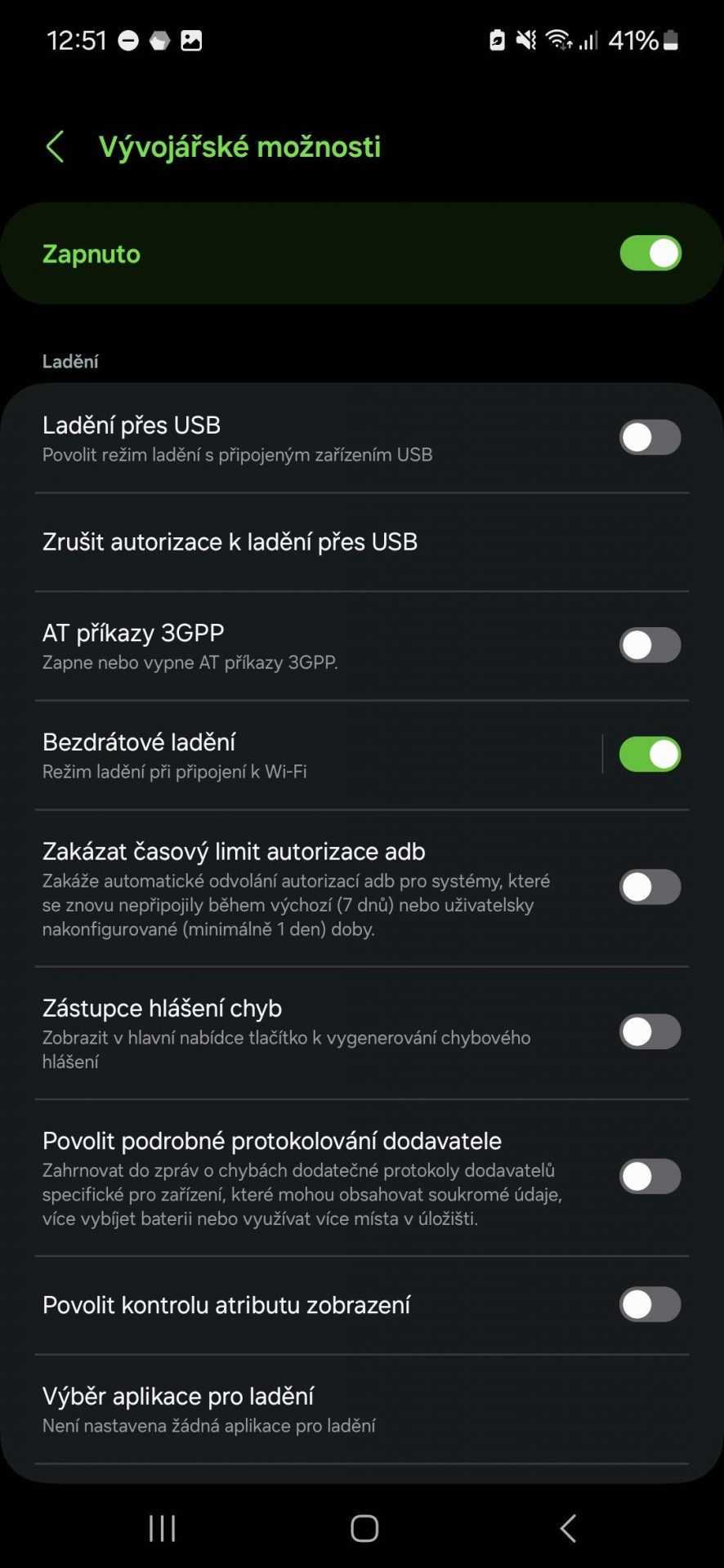
Task: Enable Ladění přes USB
Action: point(650,438)
